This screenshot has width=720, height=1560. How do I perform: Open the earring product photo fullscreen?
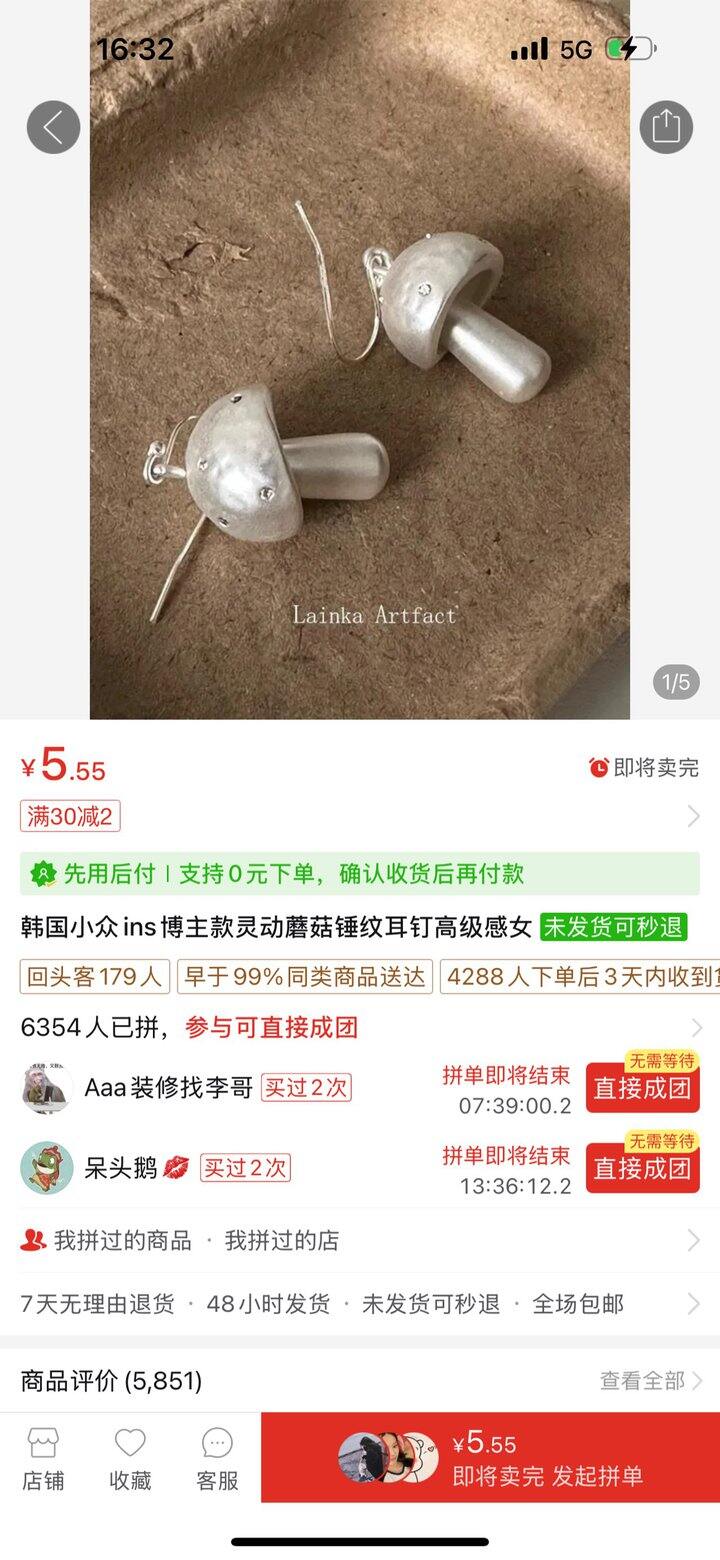(x=360, y=400)
